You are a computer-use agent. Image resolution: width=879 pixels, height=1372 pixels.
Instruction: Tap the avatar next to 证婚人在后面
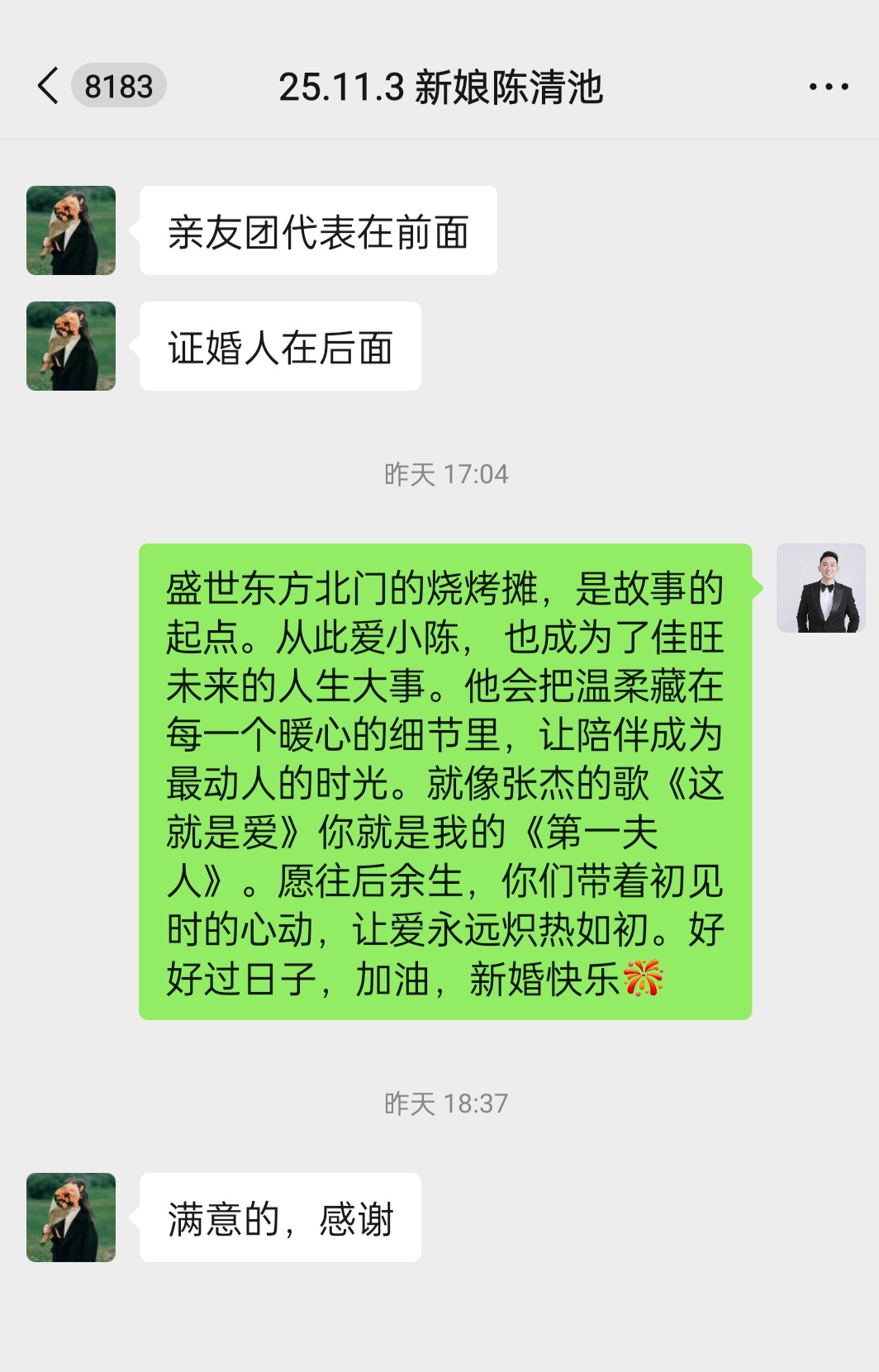(x=71, y=346)
